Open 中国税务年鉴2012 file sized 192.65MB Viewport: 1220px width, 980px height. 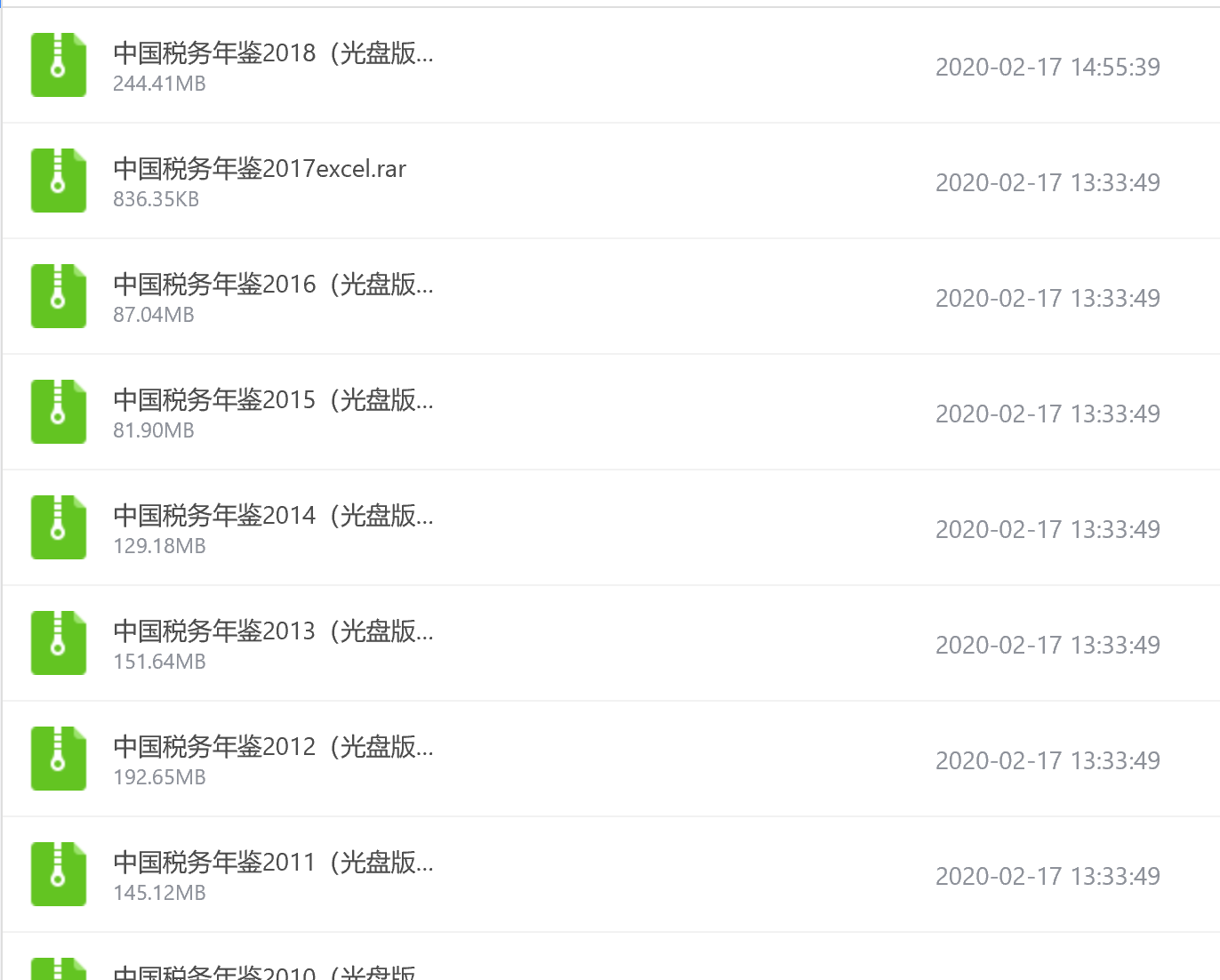tap(273, 748)
